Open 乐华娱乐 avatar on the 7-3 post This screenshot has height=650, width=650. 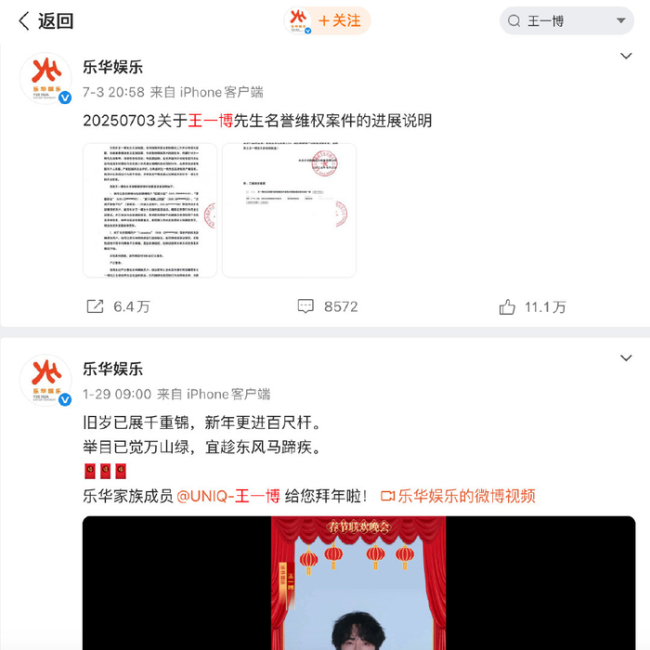tap(45, 78)
